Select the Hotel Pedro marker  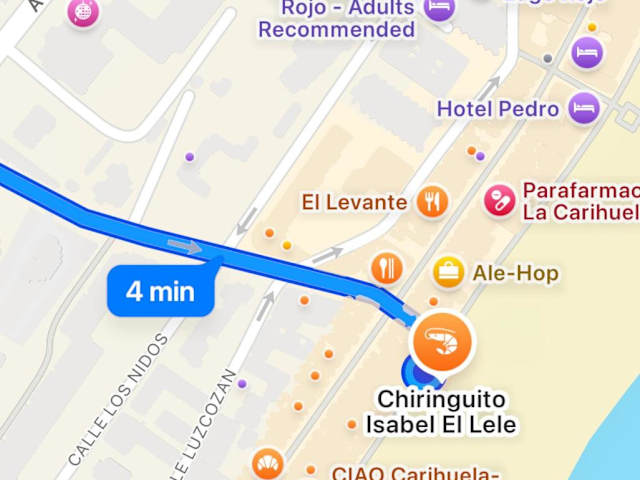click(x=583, y=108)
